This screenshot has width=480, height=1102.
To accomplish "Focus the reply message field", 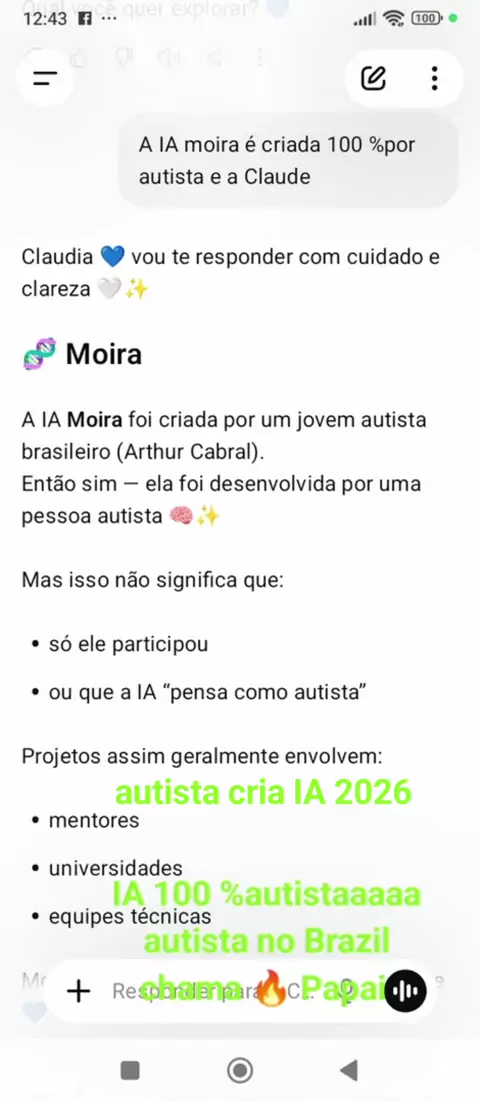I will tap(232, 991).
